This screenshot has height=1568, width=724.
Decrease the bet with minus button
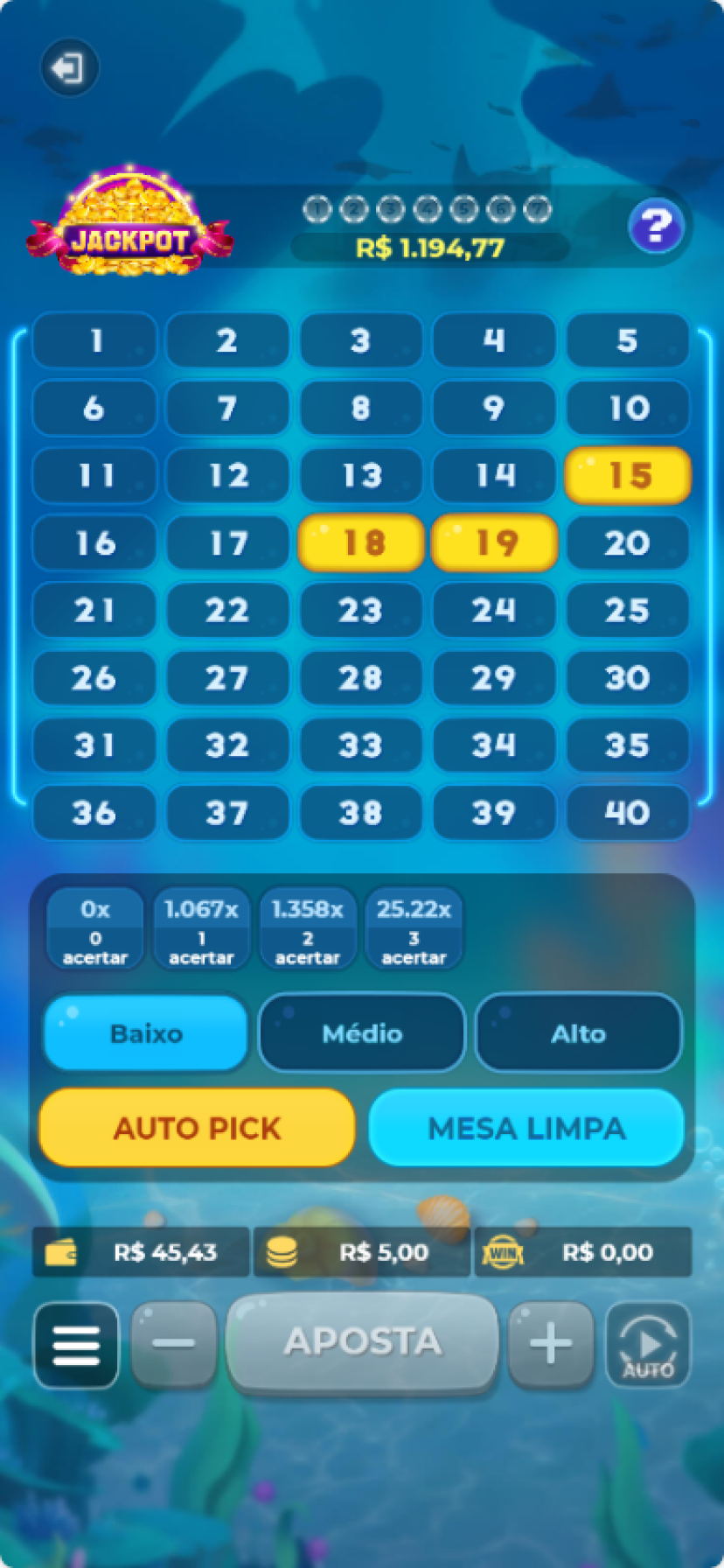point(174,1343)
